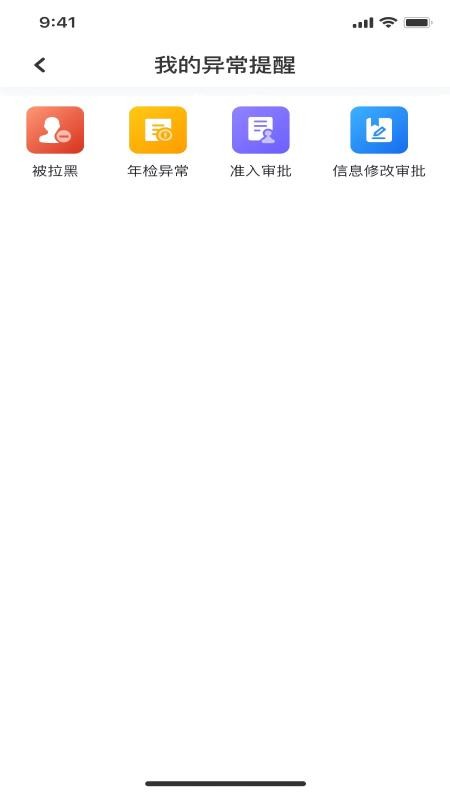
Task: Go back using the header arrow
Action: [40, 65]
